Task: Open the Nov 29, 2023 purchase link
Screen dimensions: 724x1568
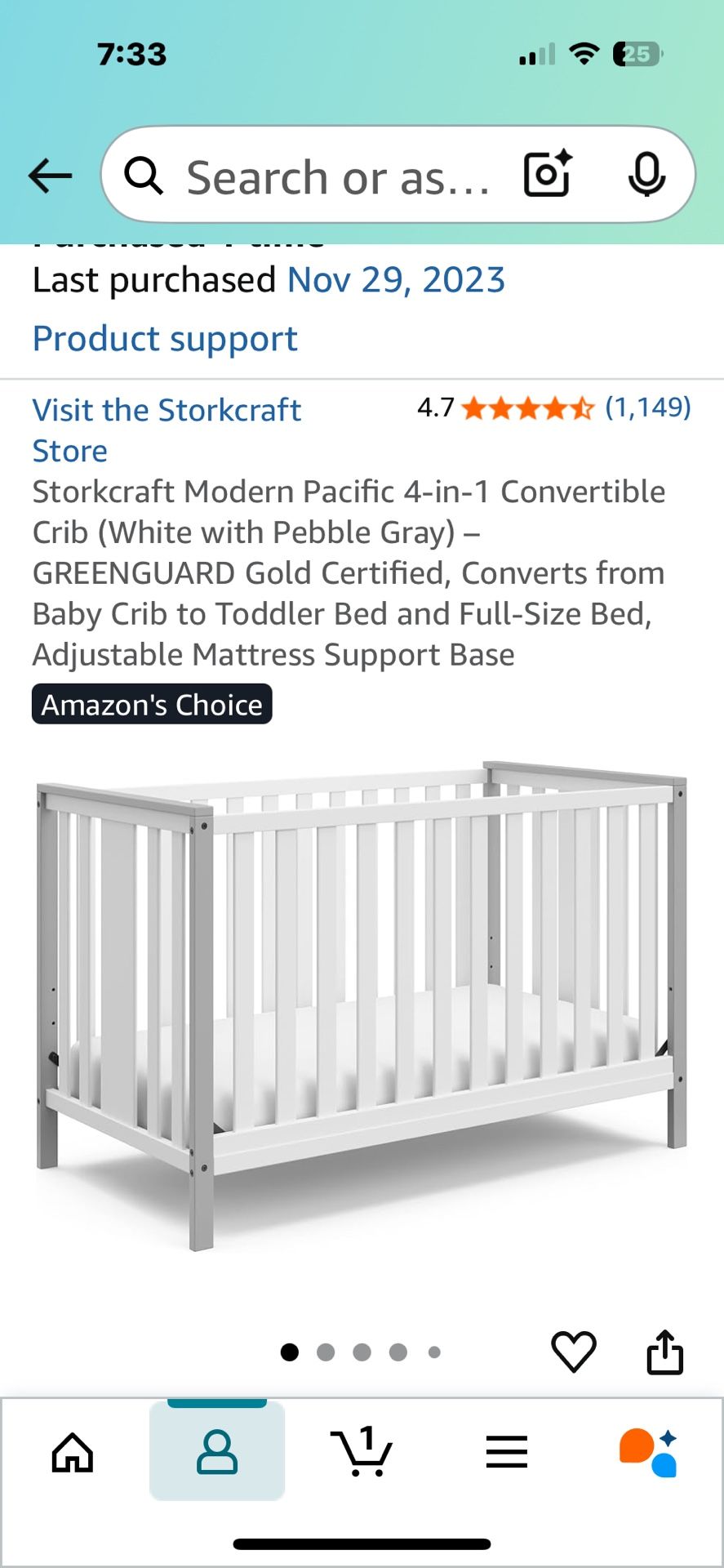Action: [396, 280]
